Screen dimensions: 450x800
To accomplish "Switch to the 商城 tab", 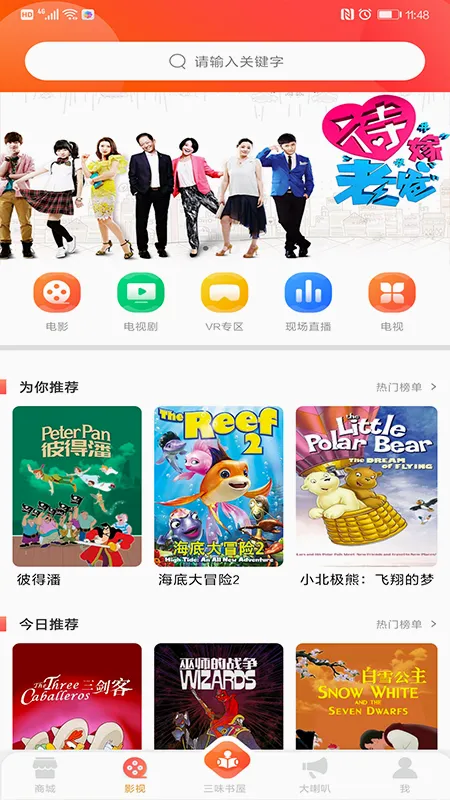I will (x=45, y=775).
